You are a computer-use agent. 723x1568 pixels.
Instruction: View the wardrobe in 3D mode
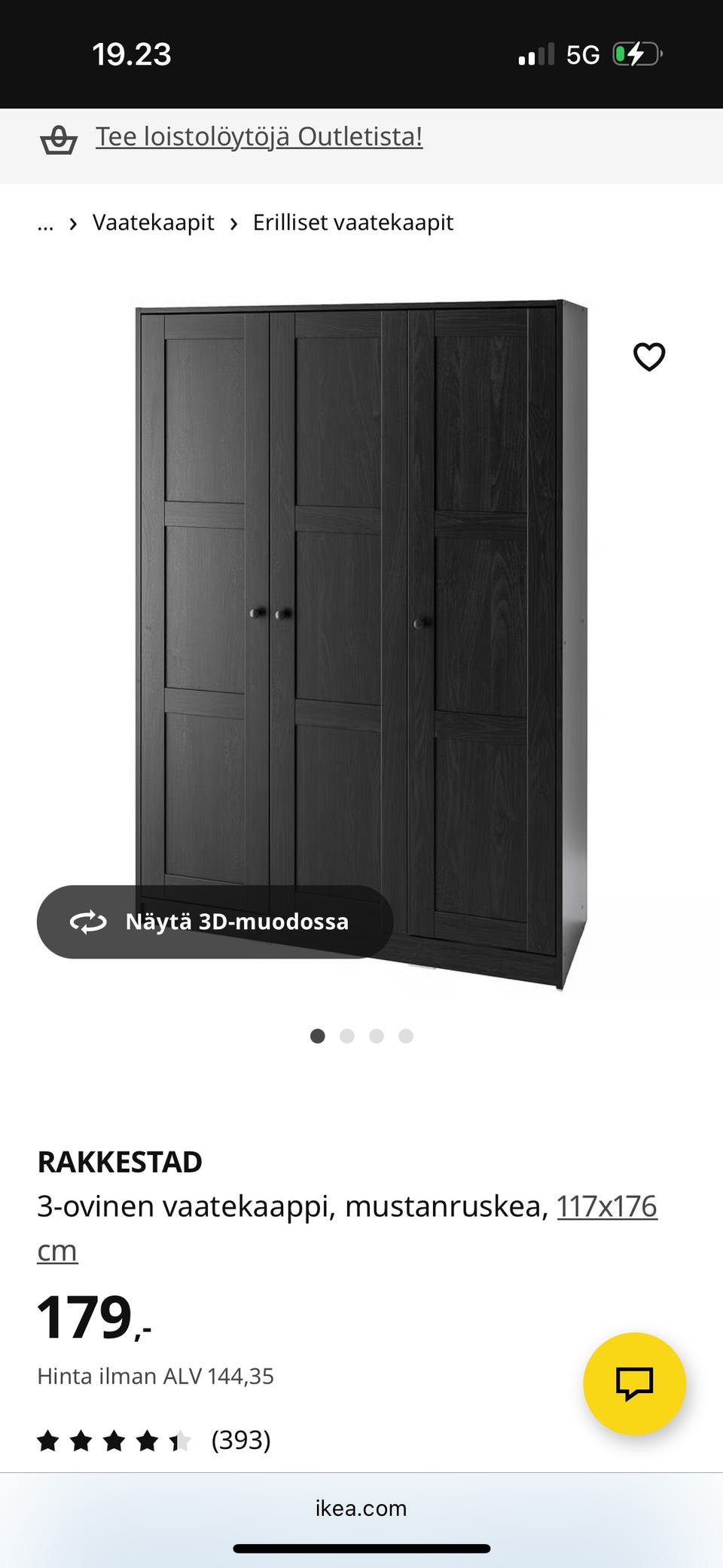tap(215, 922)
